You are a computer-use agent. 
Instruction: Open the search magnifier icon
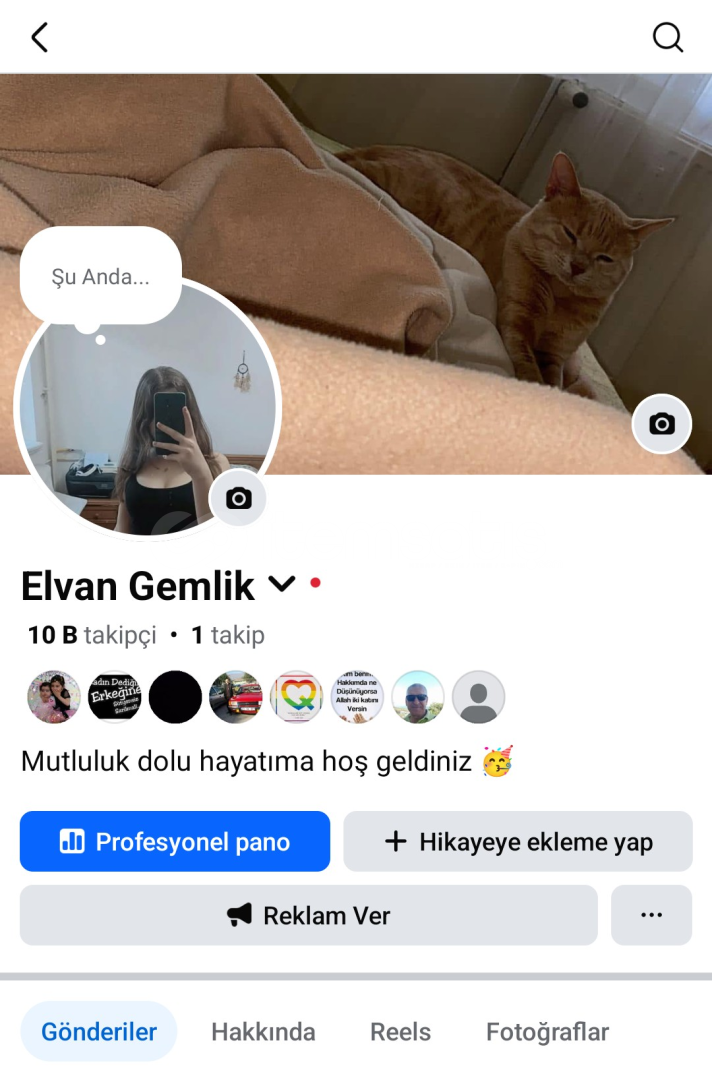667,38
